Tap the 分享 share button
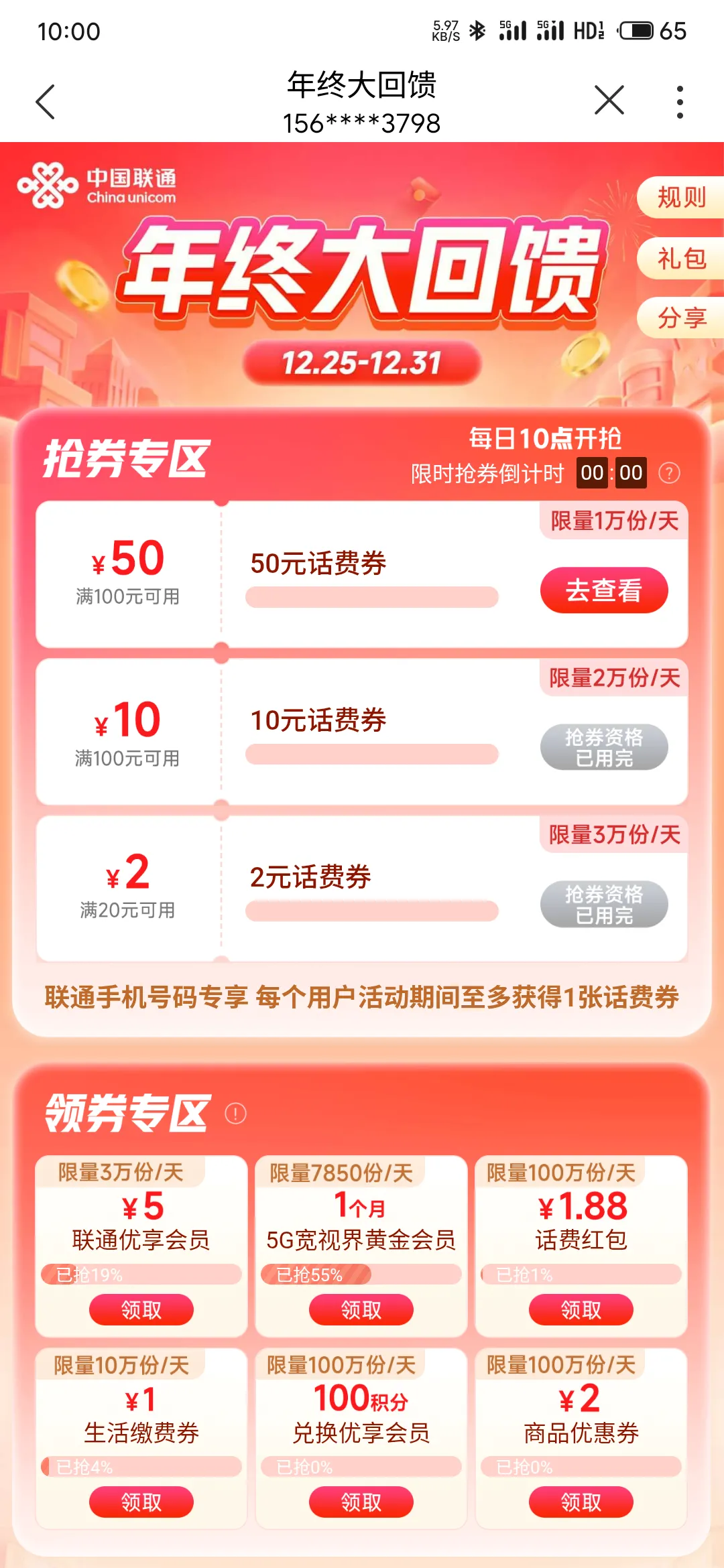724x1568 pixels. [681, 318]
